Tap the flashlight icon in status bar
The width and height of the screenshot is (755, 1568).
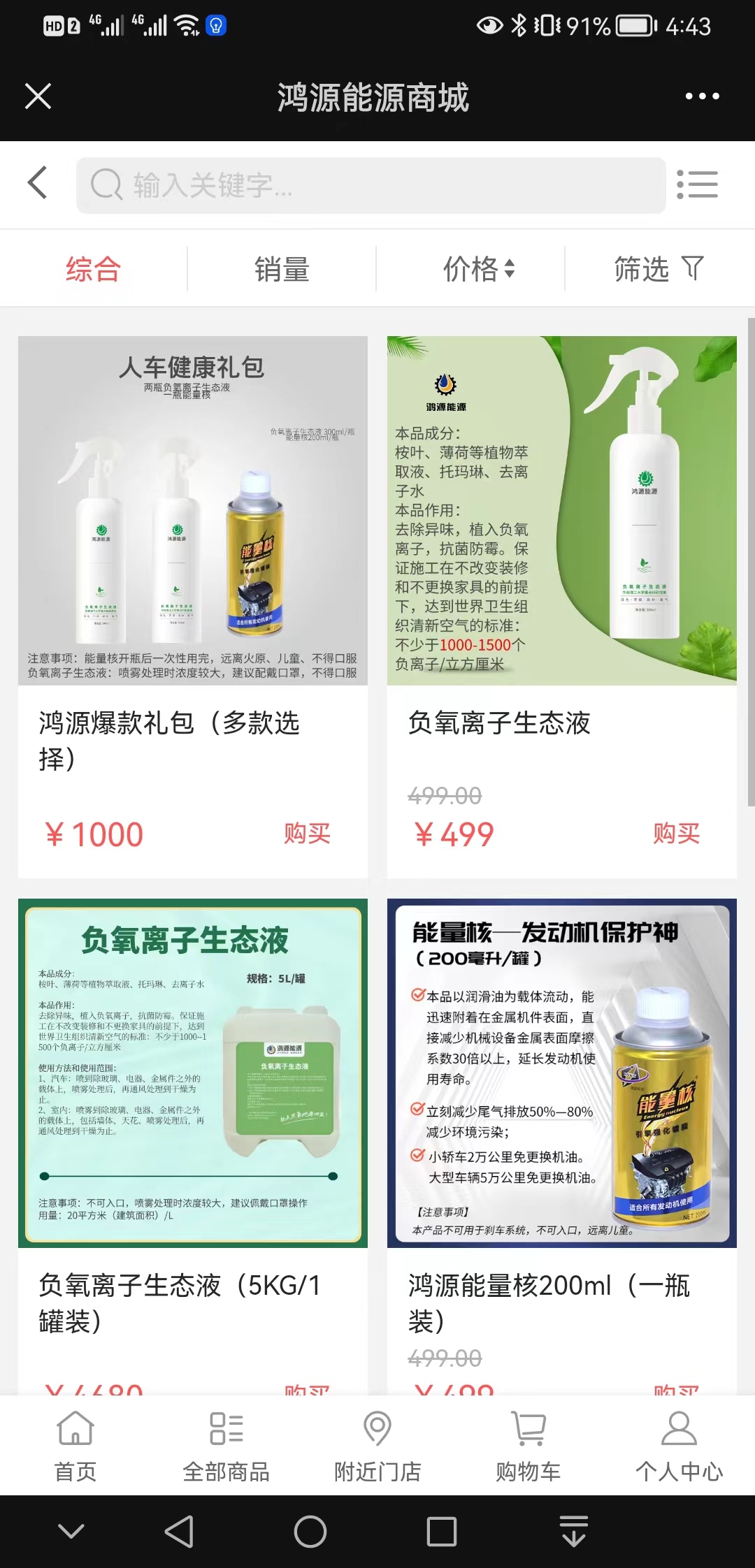pos(215,25)
